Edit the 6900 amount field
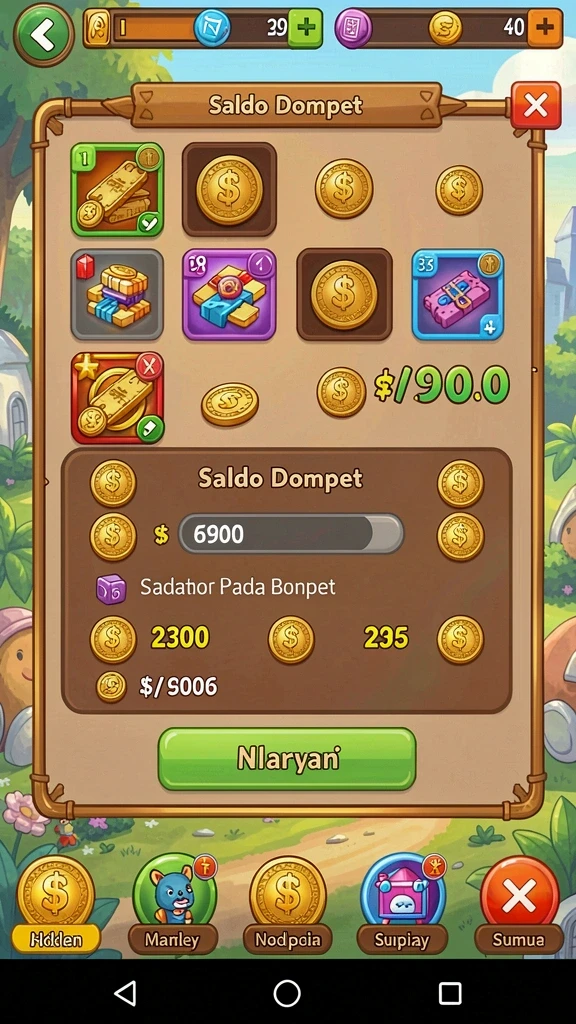 point(291,534)
